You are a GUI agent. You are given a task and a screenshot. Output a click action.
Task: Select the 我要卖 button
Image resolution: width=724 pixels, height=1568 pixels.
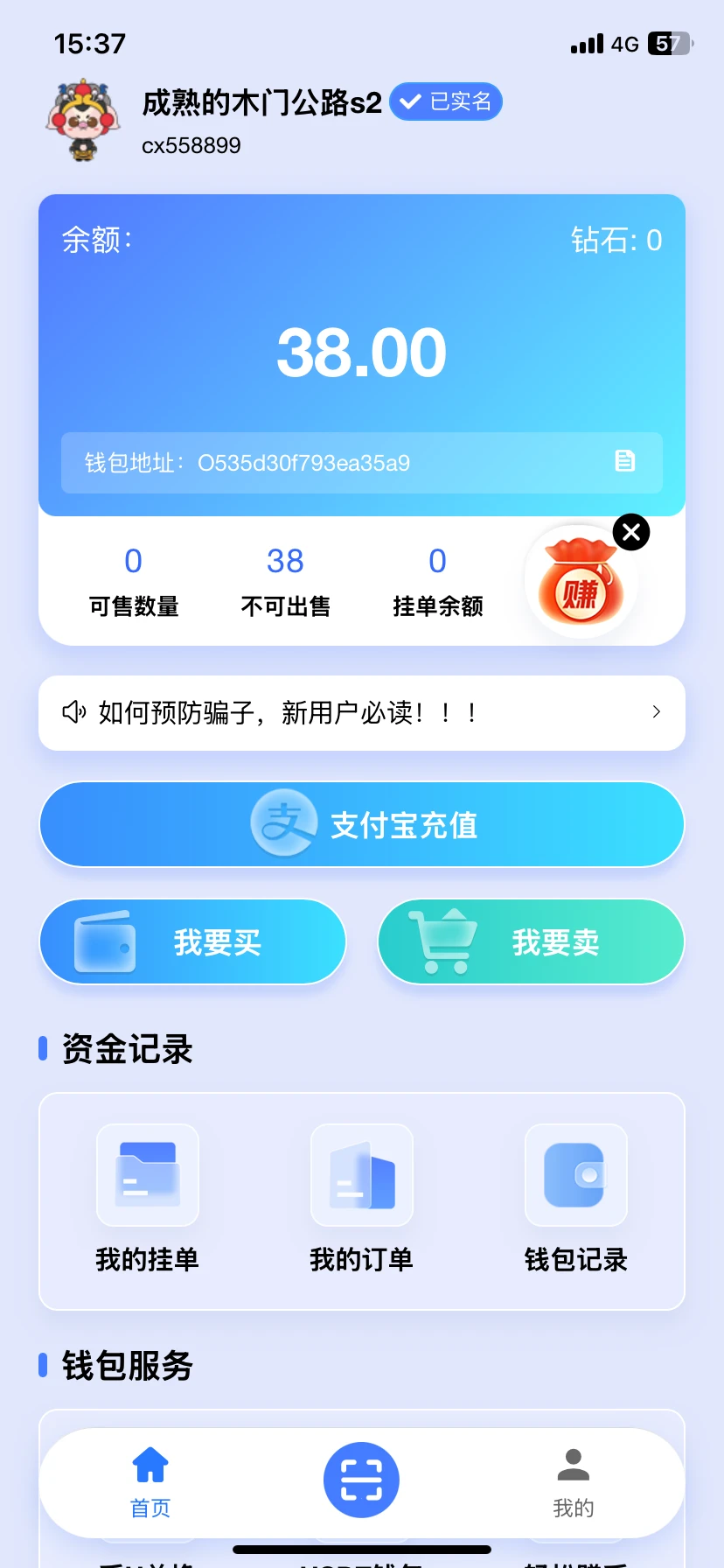(531, 942)
